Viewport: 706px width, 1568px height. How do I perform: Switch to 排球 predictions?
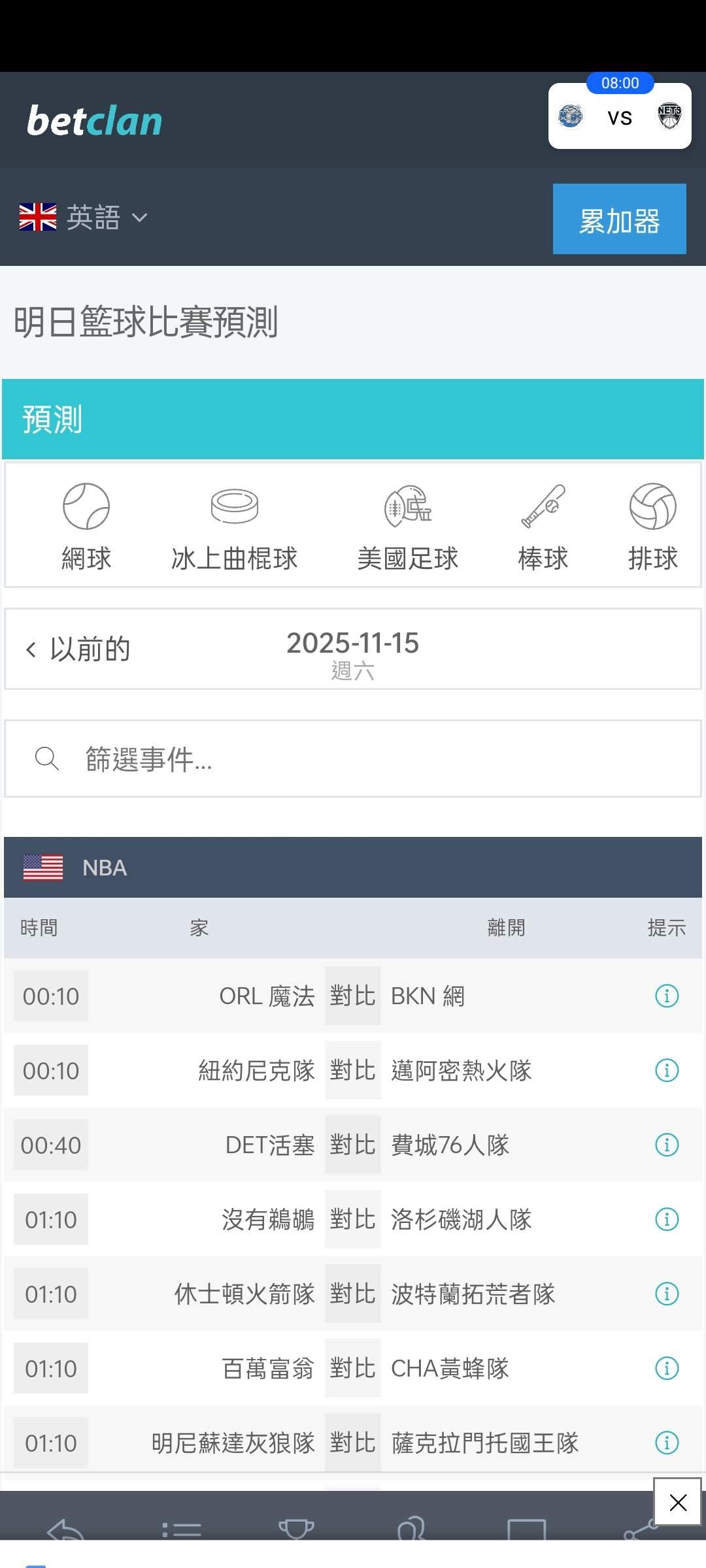(x=652, y=526)
